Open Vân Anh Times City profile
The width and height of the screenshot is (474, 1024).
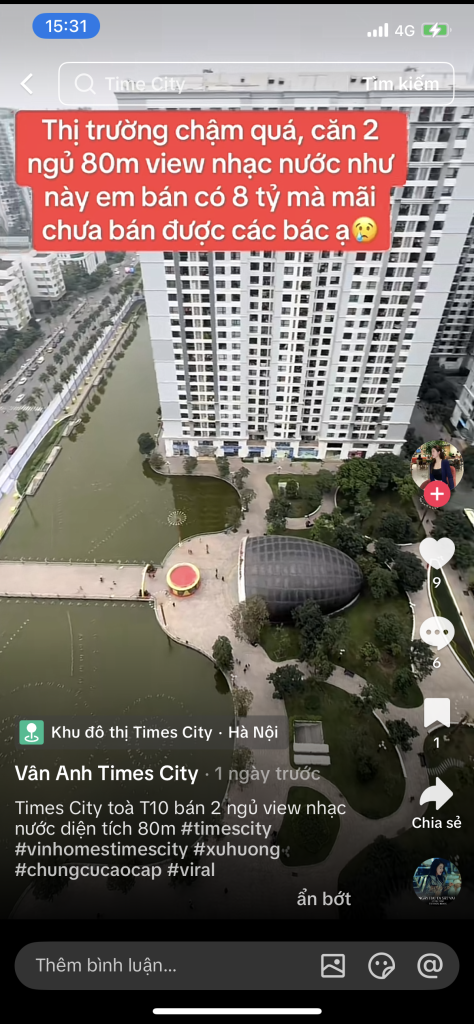[x=106, y=774]
